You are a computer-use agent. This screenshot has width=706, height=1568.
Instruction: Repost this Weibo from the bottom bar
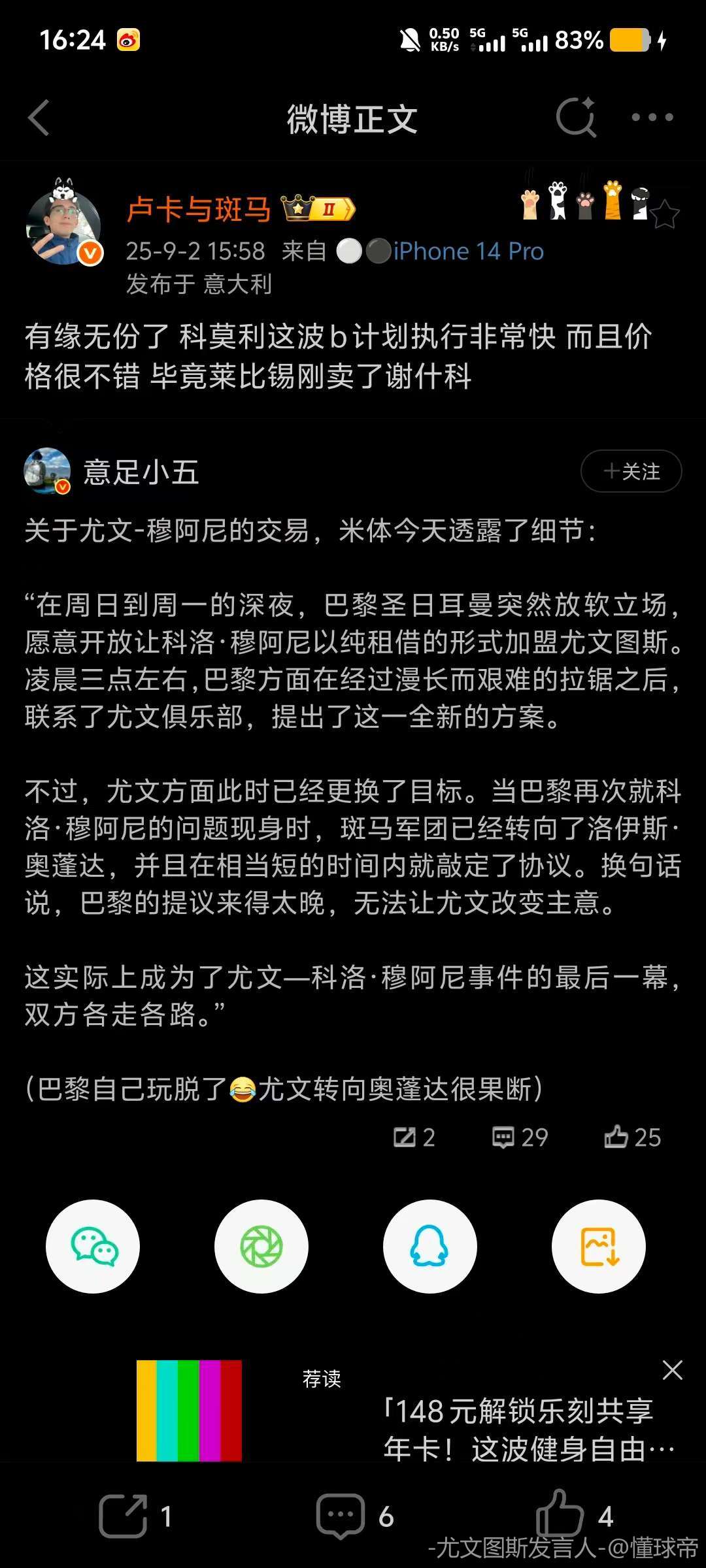(x=134, y=1516)
